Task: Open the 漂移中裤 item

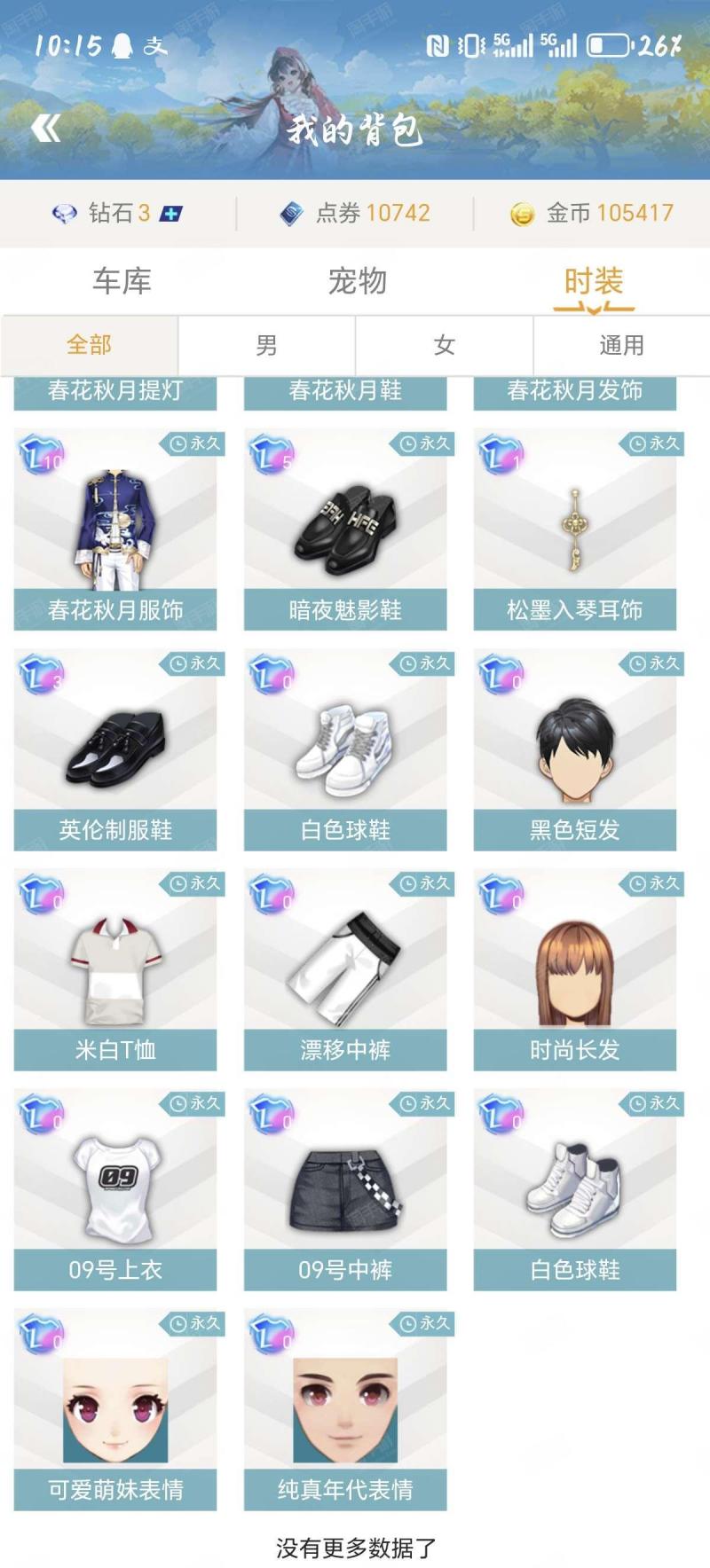Action: click(345, 970)
